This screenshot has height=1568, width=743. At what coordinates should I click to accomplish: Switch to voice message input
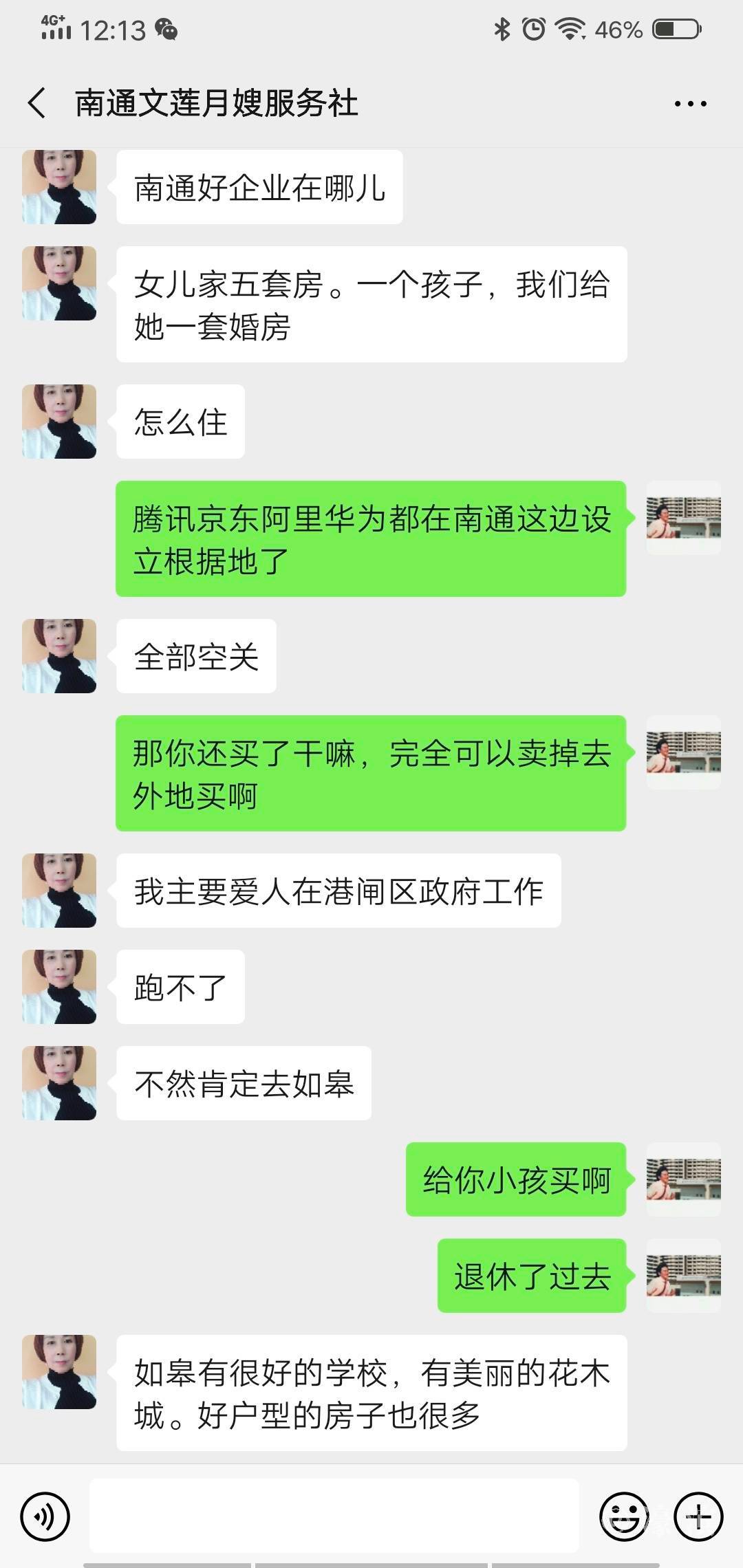(x=45, y=1516)
